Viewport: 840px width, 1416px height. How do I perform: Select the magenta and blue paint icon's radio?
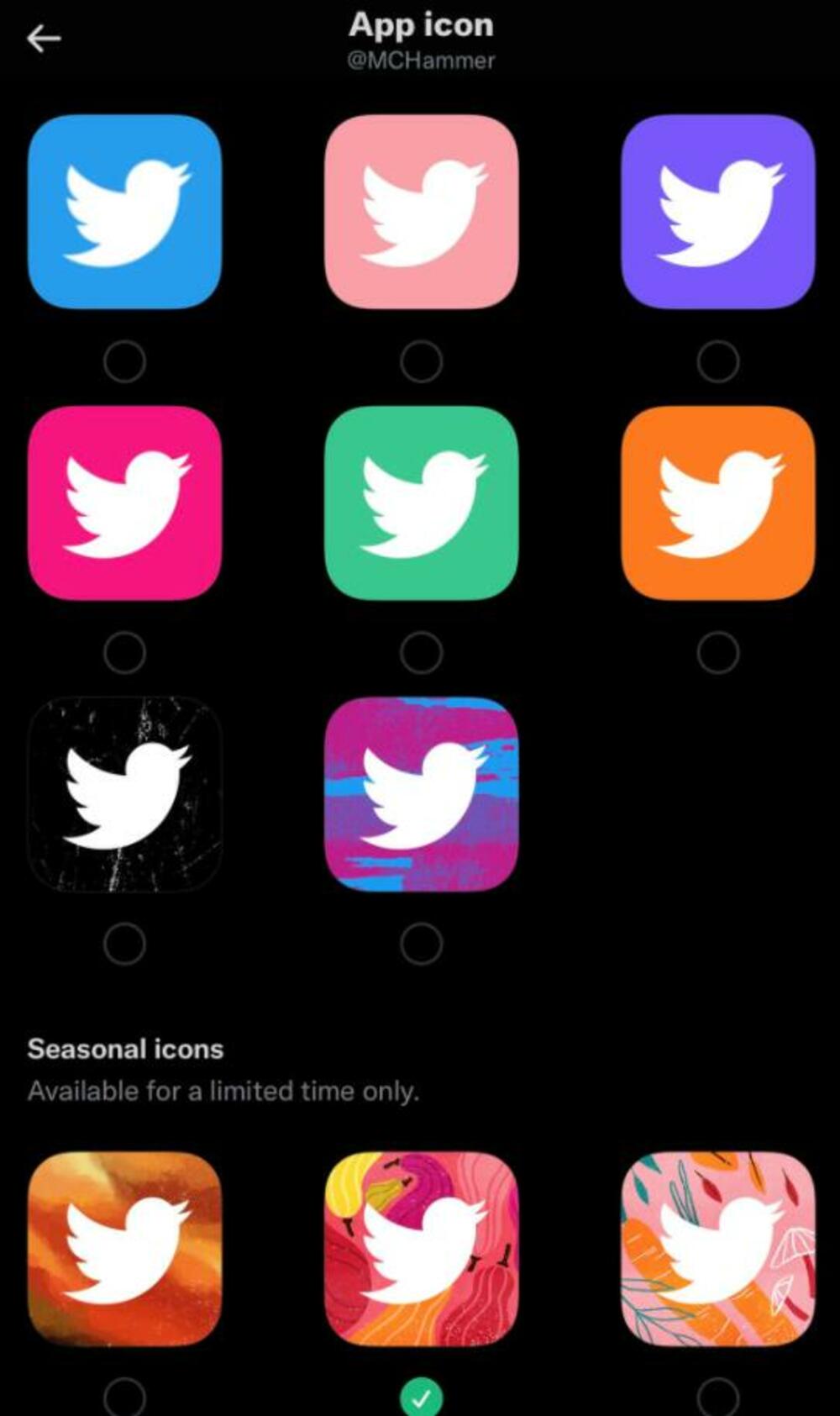point(421,944)
